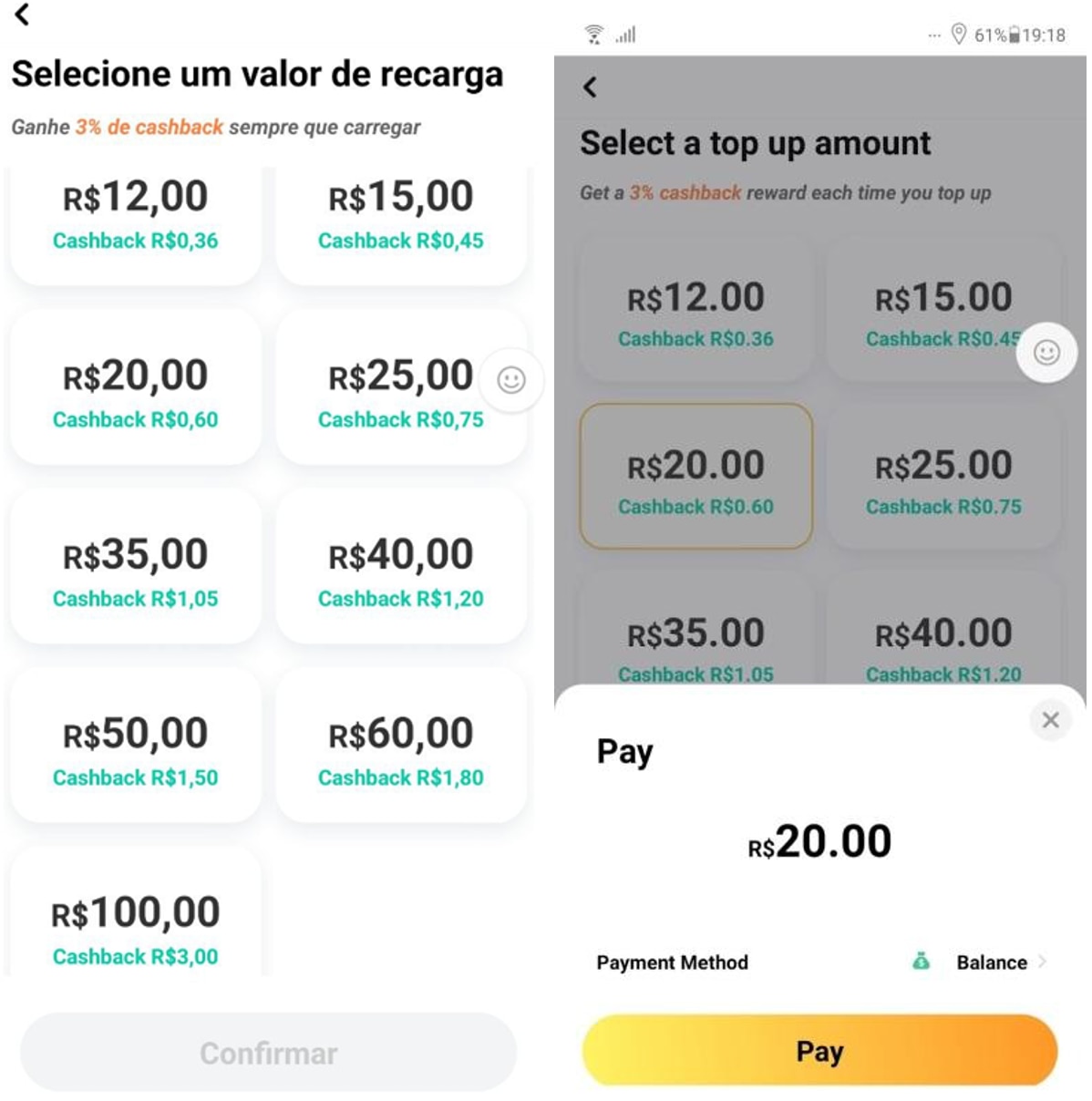Open the smiley icon beside R$25,00

point(511,380)
